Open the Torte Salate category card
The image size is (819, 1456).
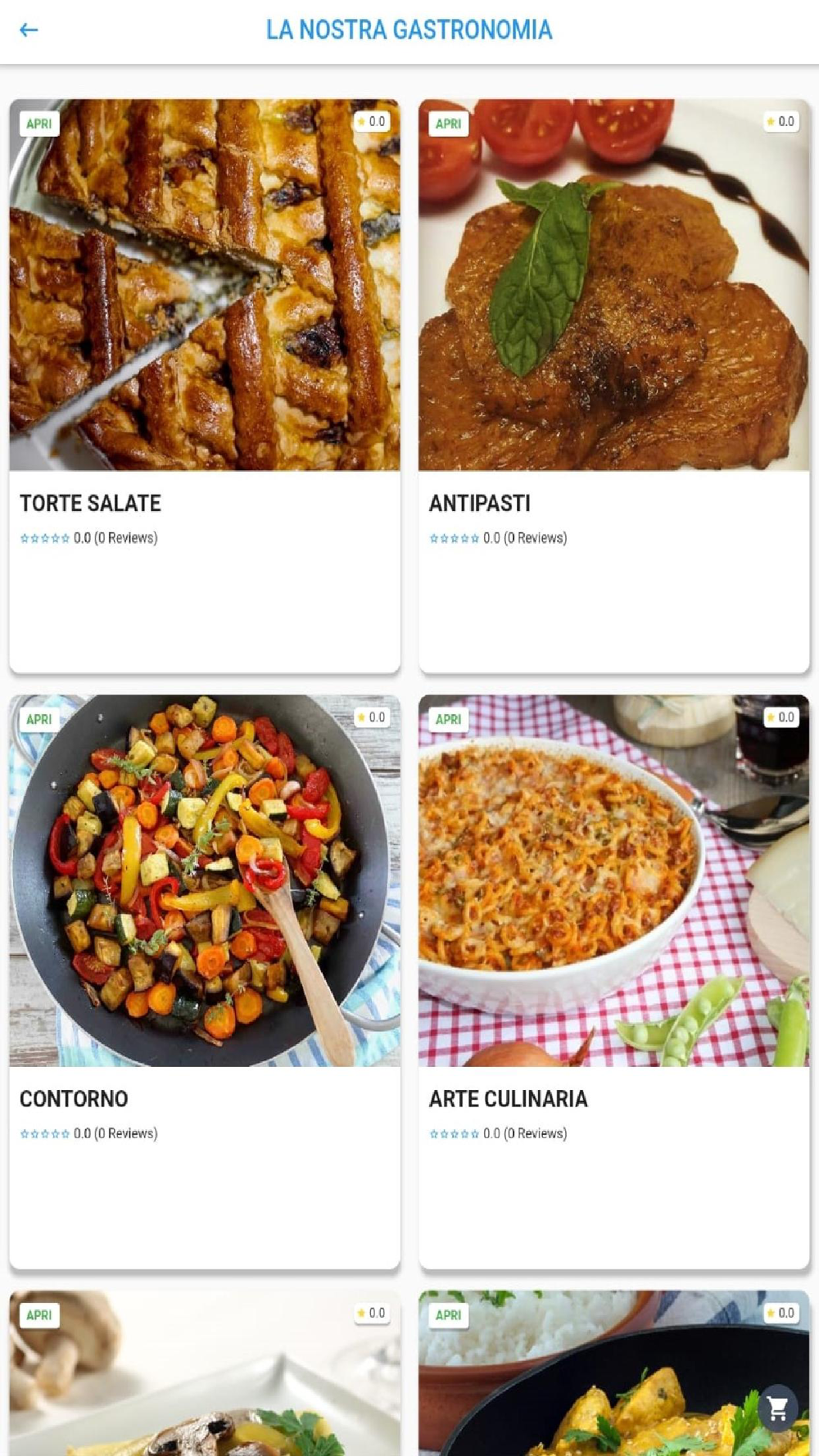click(205, 385)
